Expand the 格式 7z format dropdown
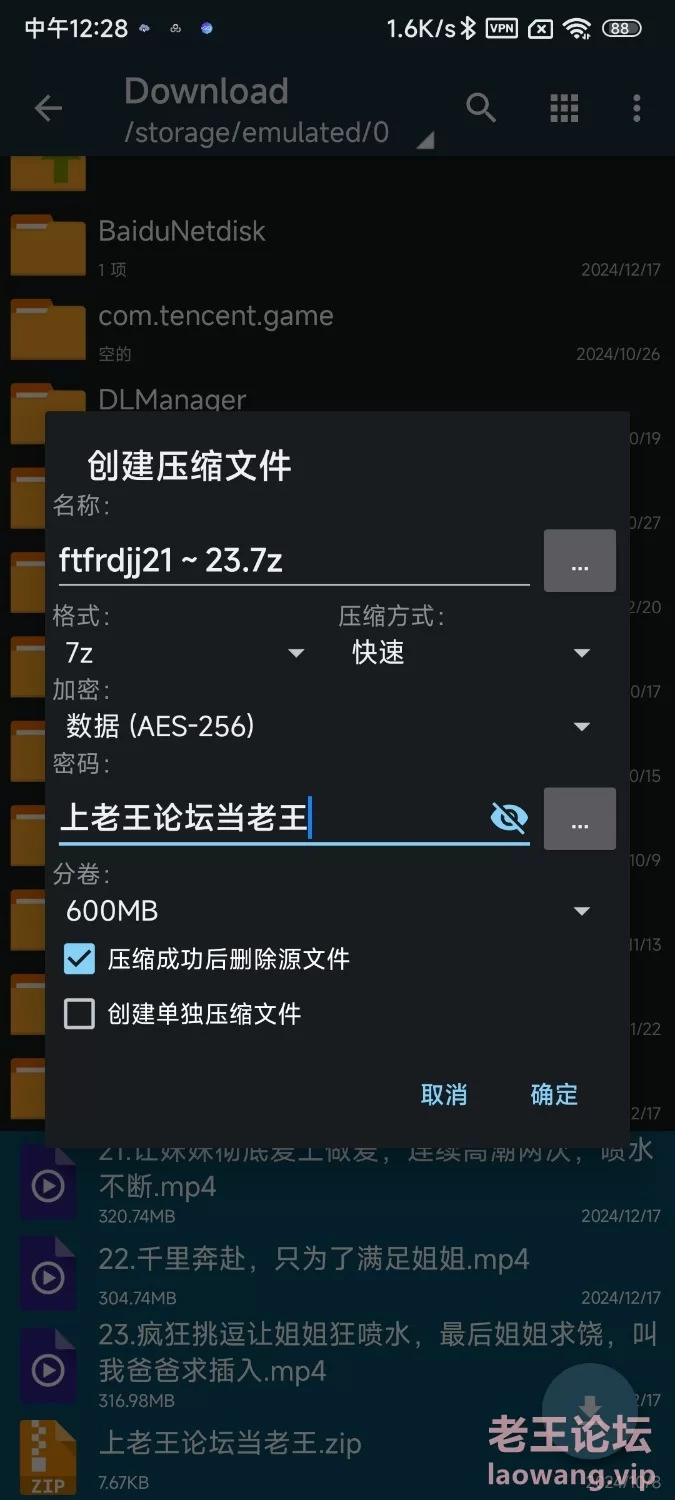 [x=185, y=653]
